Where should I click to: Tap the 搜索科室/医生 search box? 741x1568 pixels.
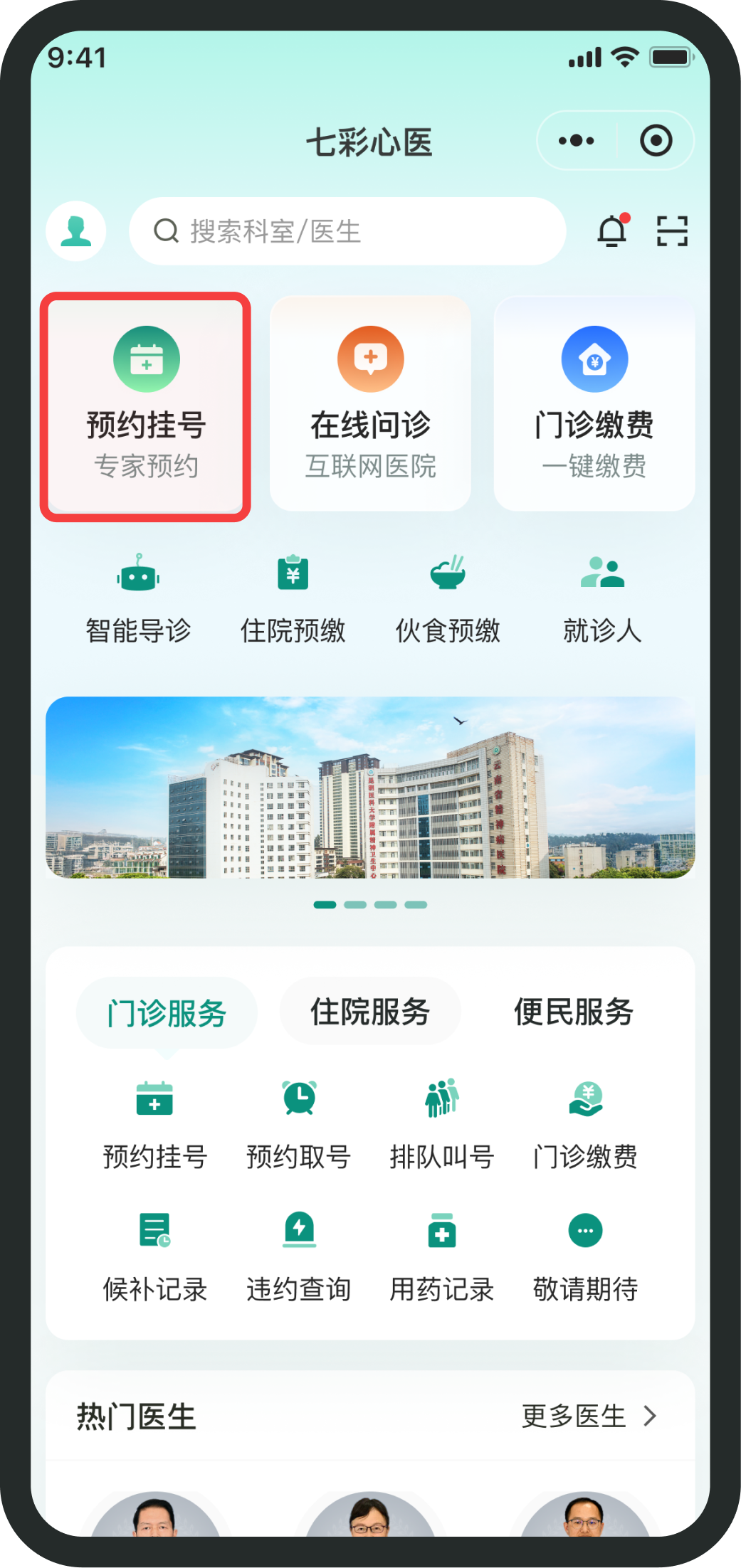pos(347,231)
